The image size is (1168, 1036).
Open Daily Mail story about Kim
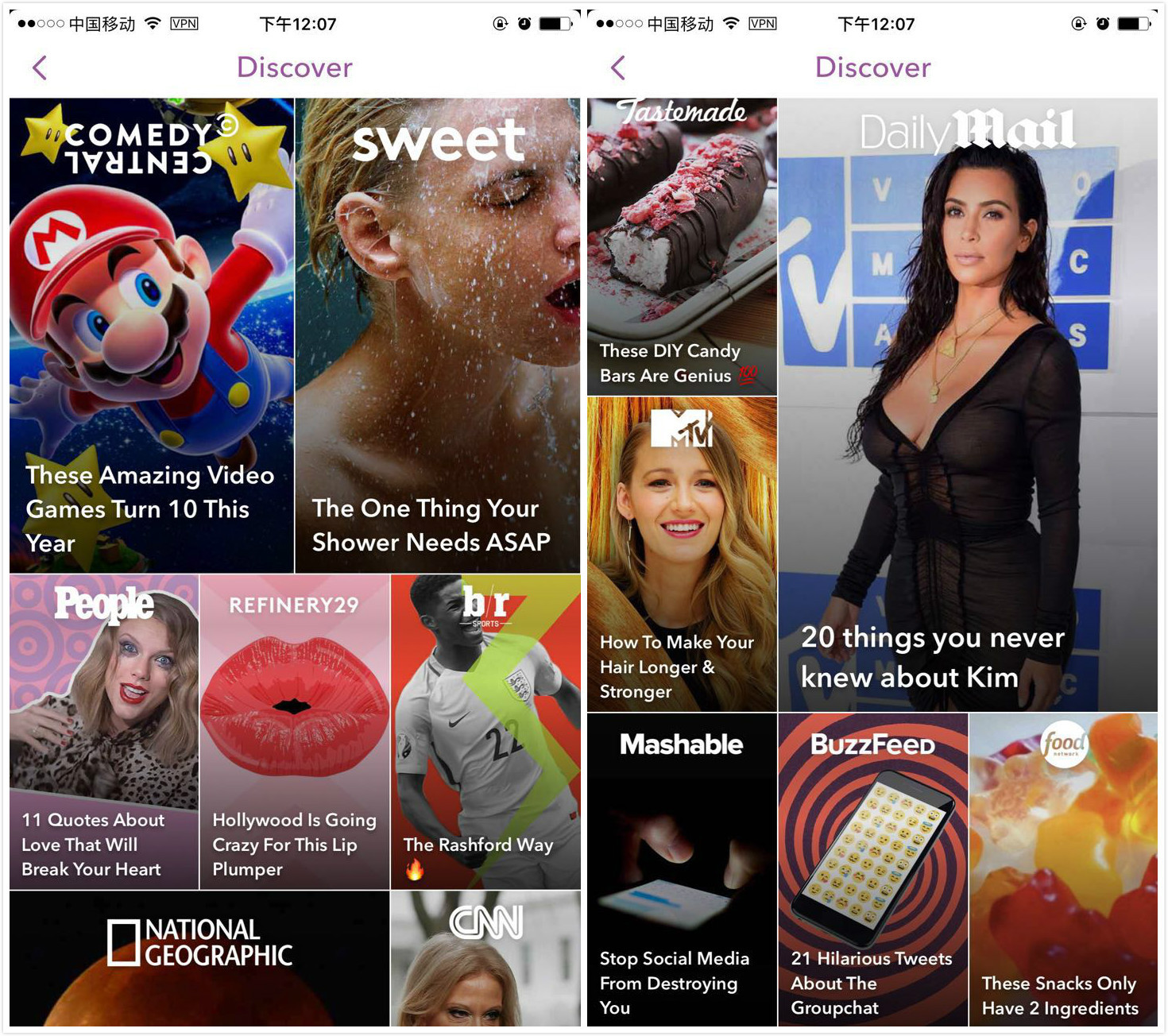coord(968,404)
